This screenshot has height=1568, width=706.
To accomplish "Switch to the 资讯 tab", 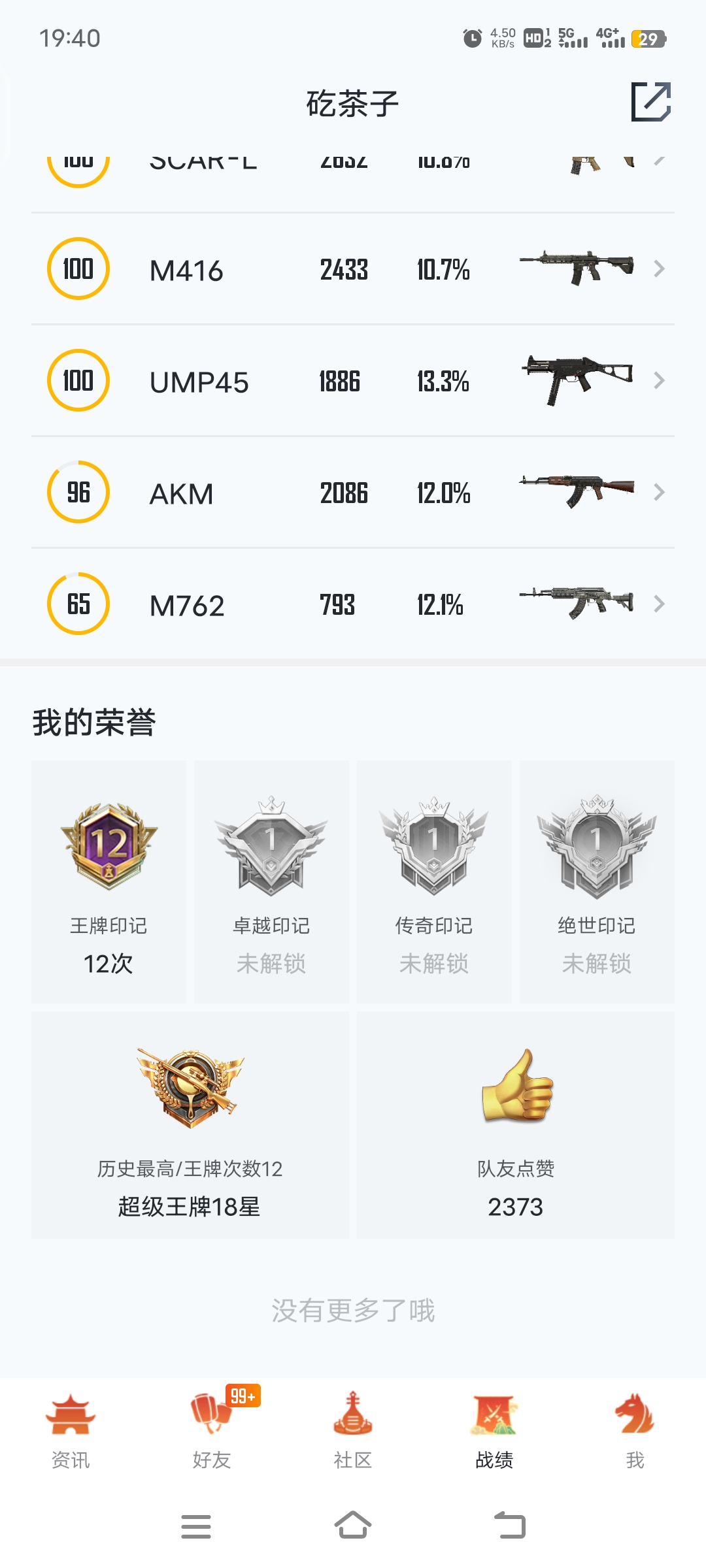I will coord(71,1431).
